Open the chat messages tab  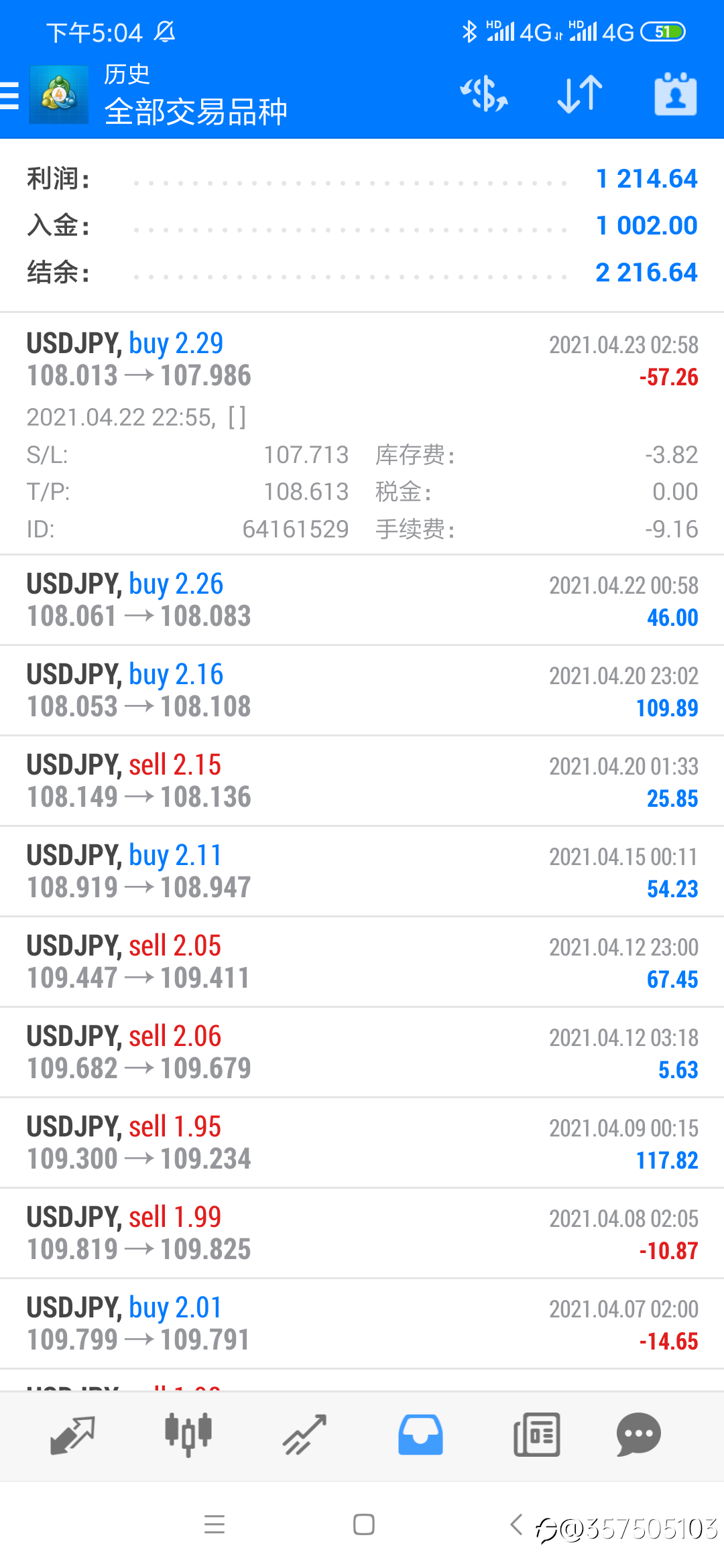tap(638, 1435)
